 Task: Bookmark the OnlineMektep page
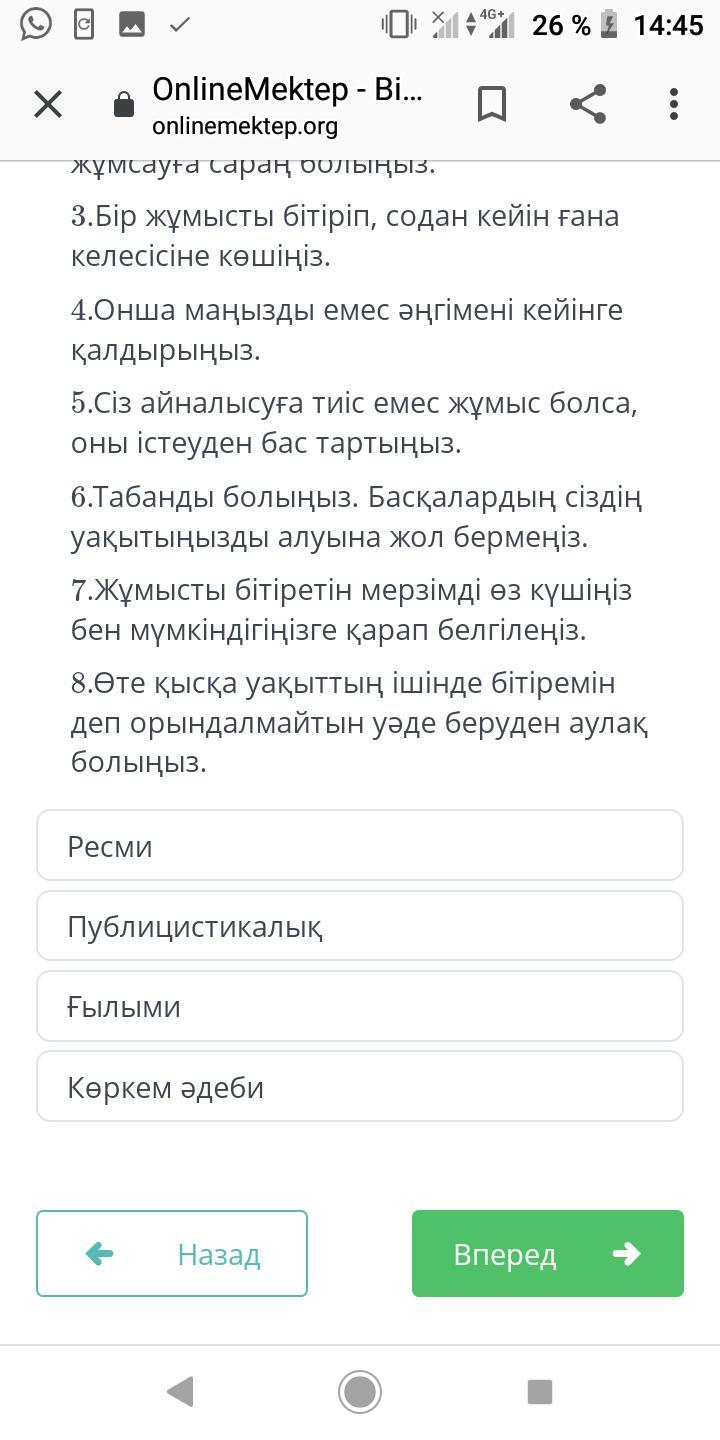[x=491, y=104]
